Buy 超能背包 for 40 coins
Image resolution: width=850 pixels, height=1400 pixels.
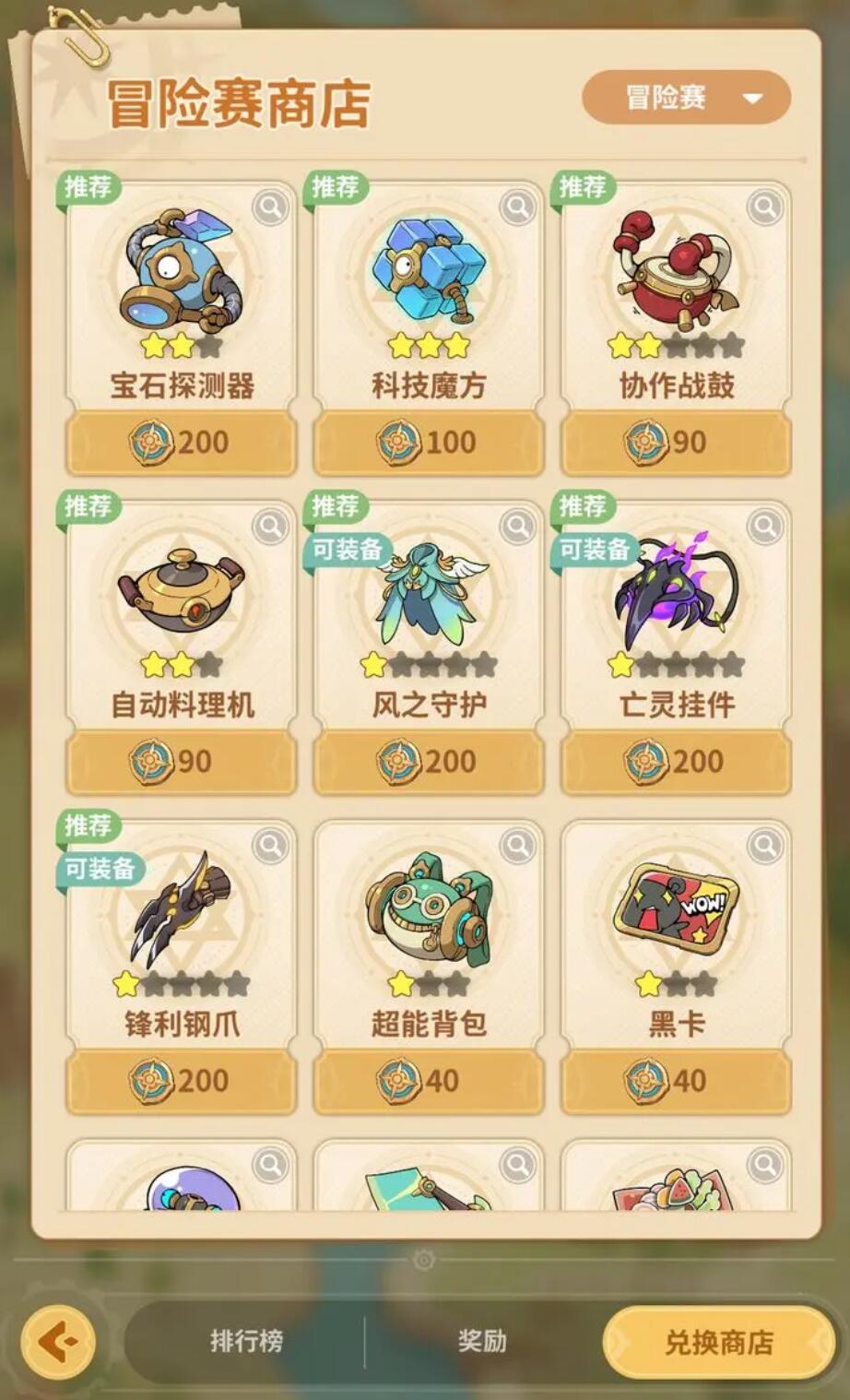428,1081
